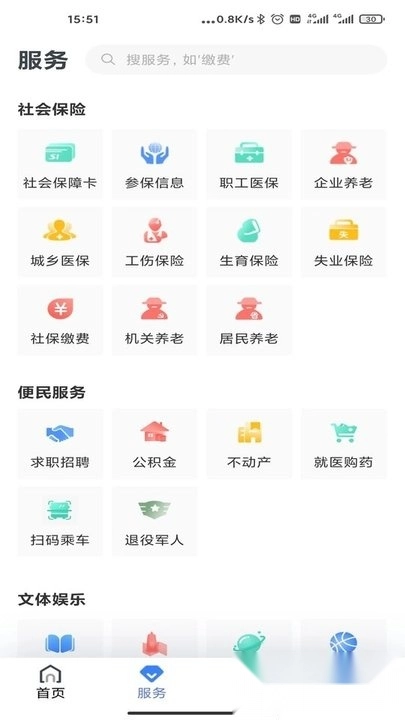
Task: Select 职工医保
Action: tap(249, 164)
